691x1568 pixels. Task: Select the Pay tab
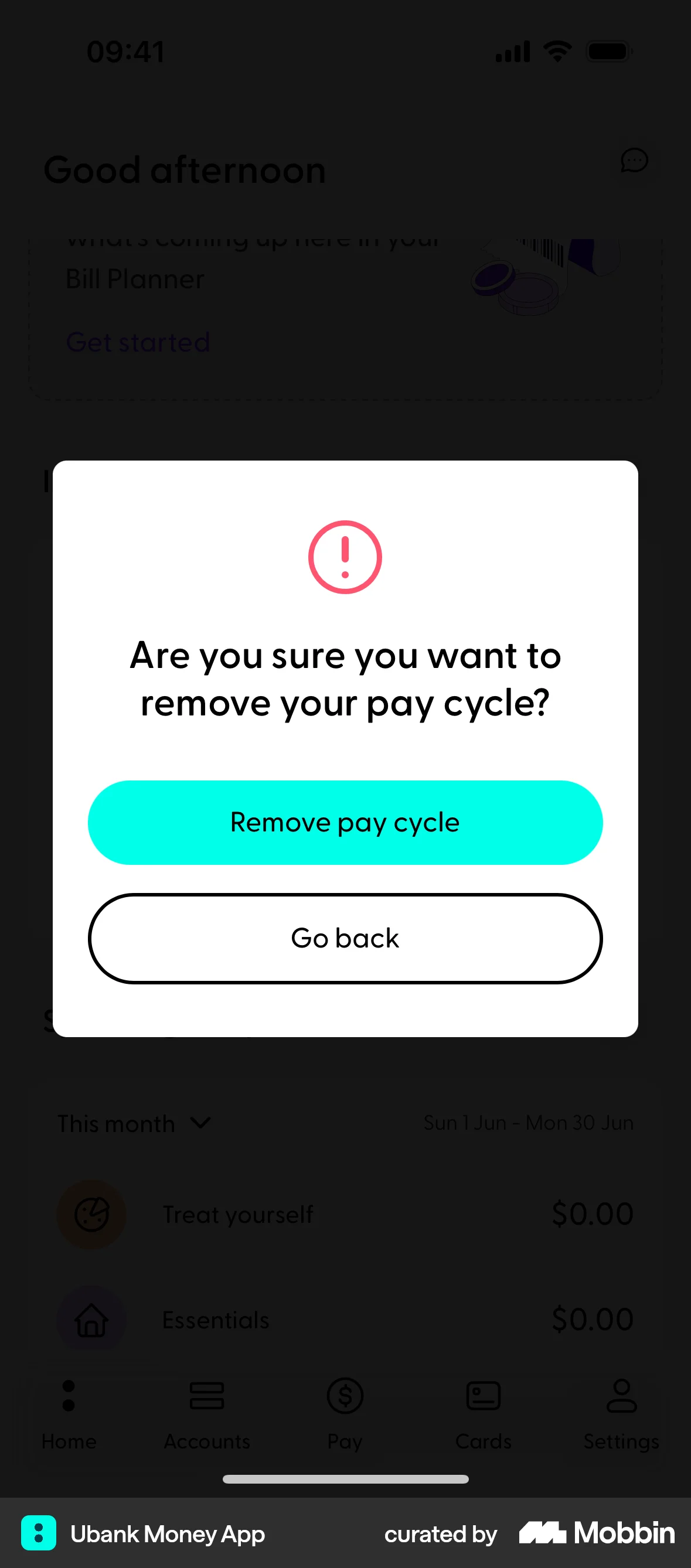point(345,1418)
